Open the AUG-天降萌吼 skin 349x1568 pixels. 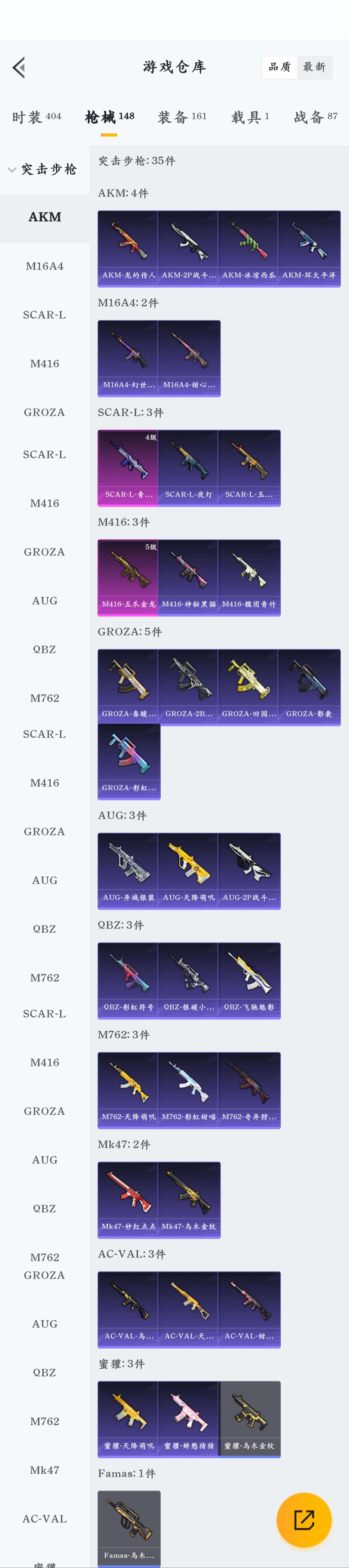point(188,870)
